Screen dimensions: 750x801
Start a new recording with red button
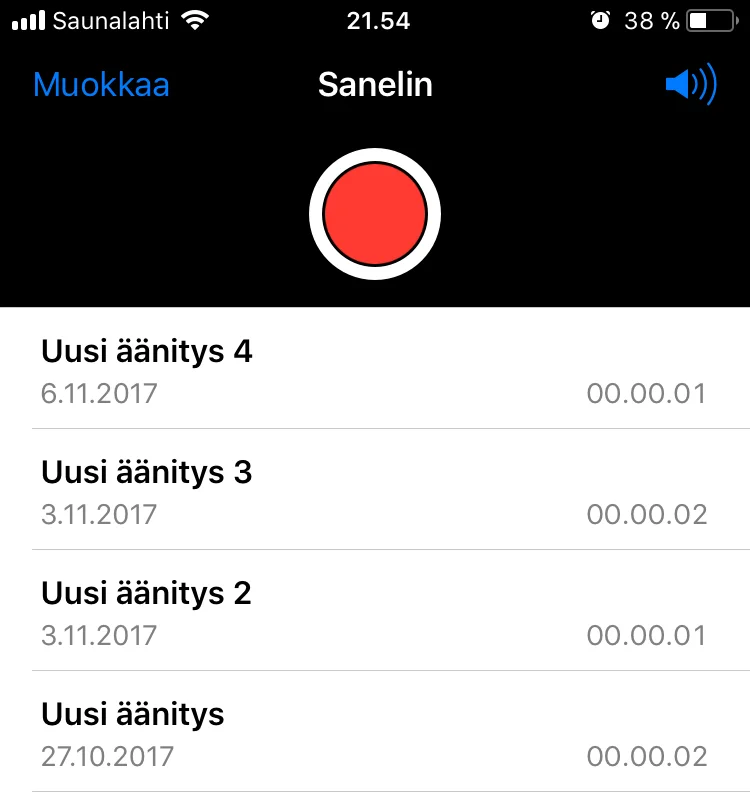pos(375,213)
